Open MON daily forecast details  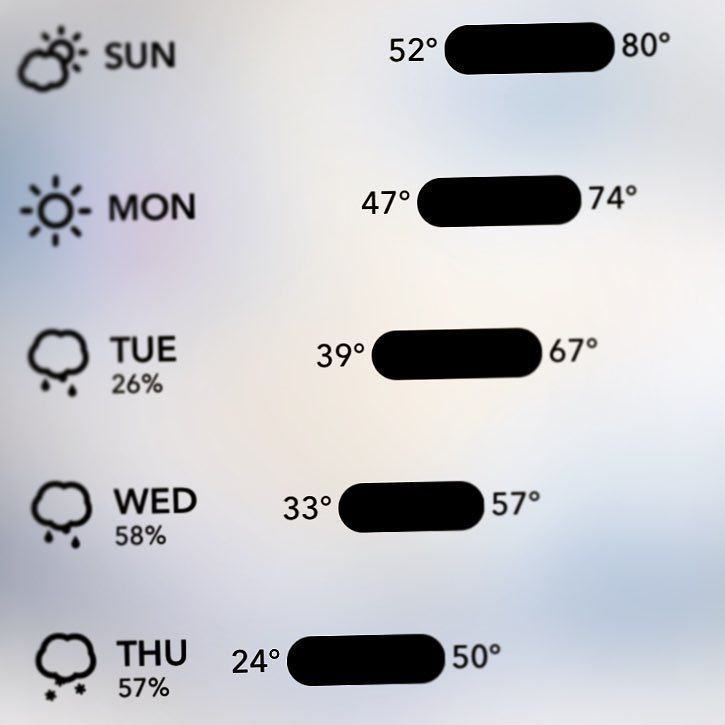[151, 208]
